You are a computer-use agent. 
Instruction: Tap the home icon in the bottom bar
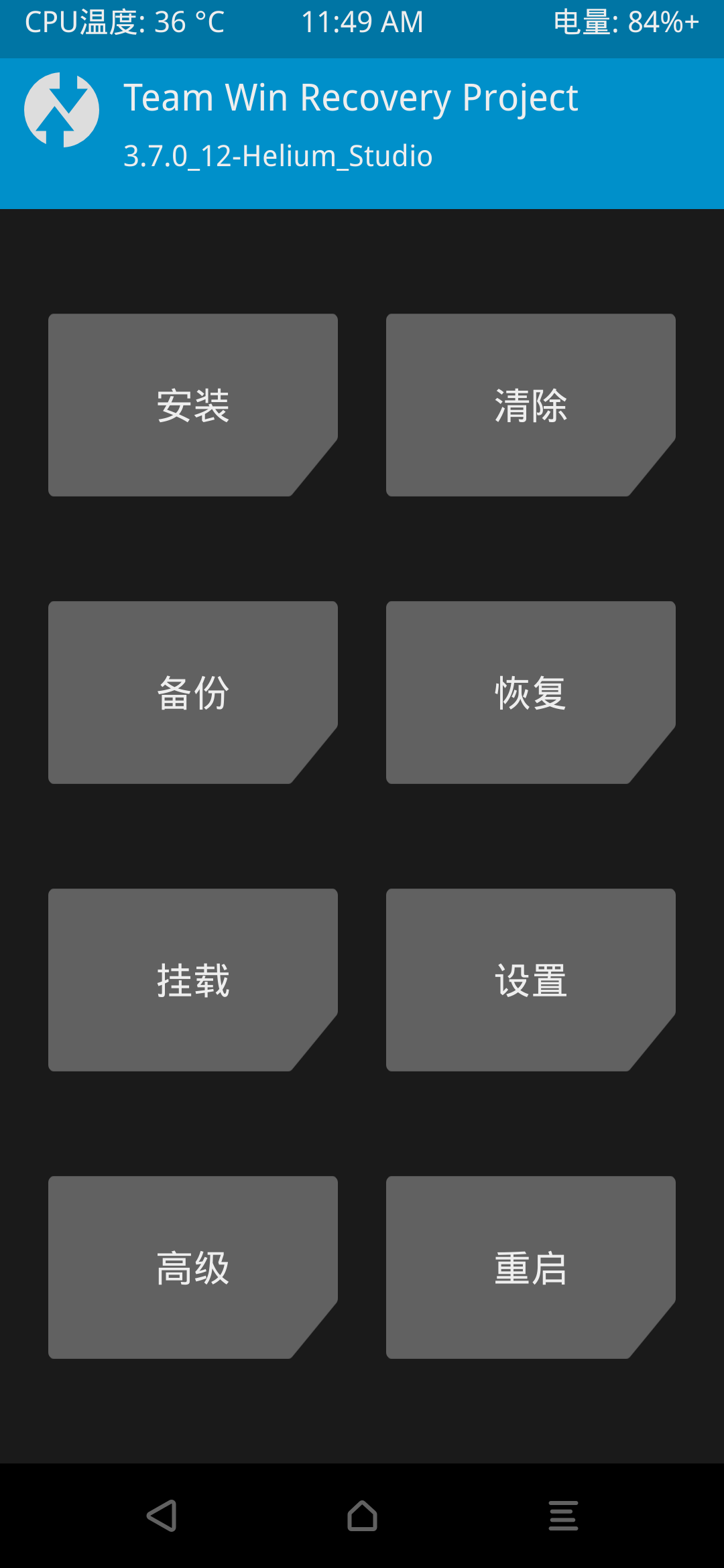coord(362,1516)
